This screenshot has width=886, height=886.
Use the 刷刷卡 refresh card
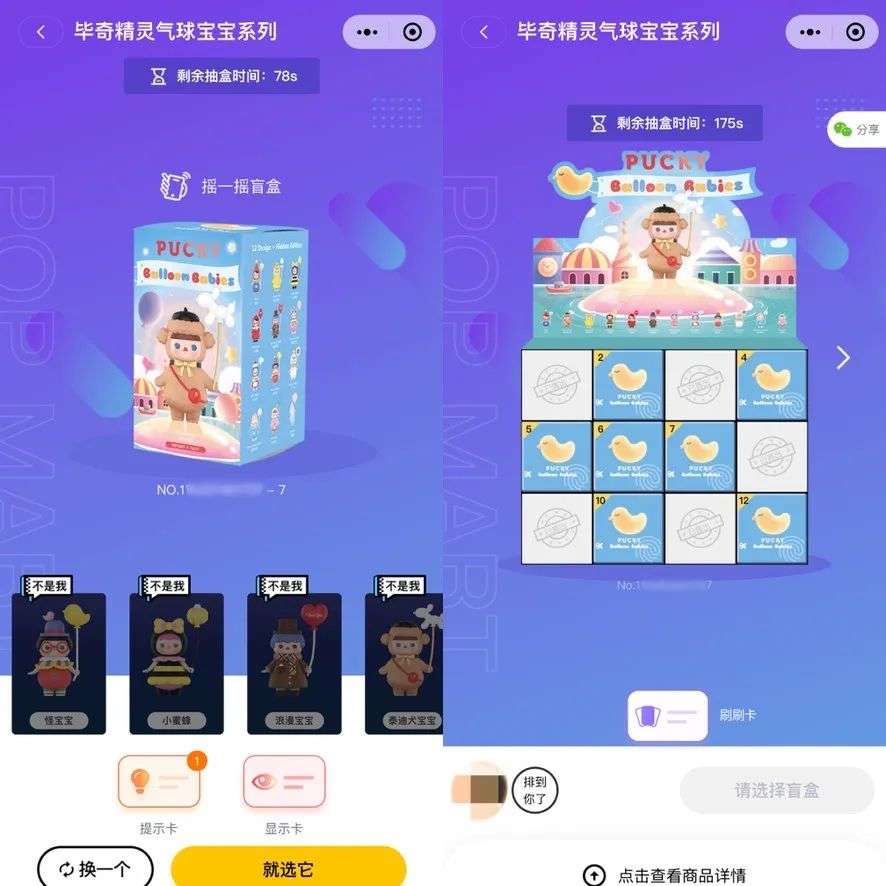[x=668, y=716]
